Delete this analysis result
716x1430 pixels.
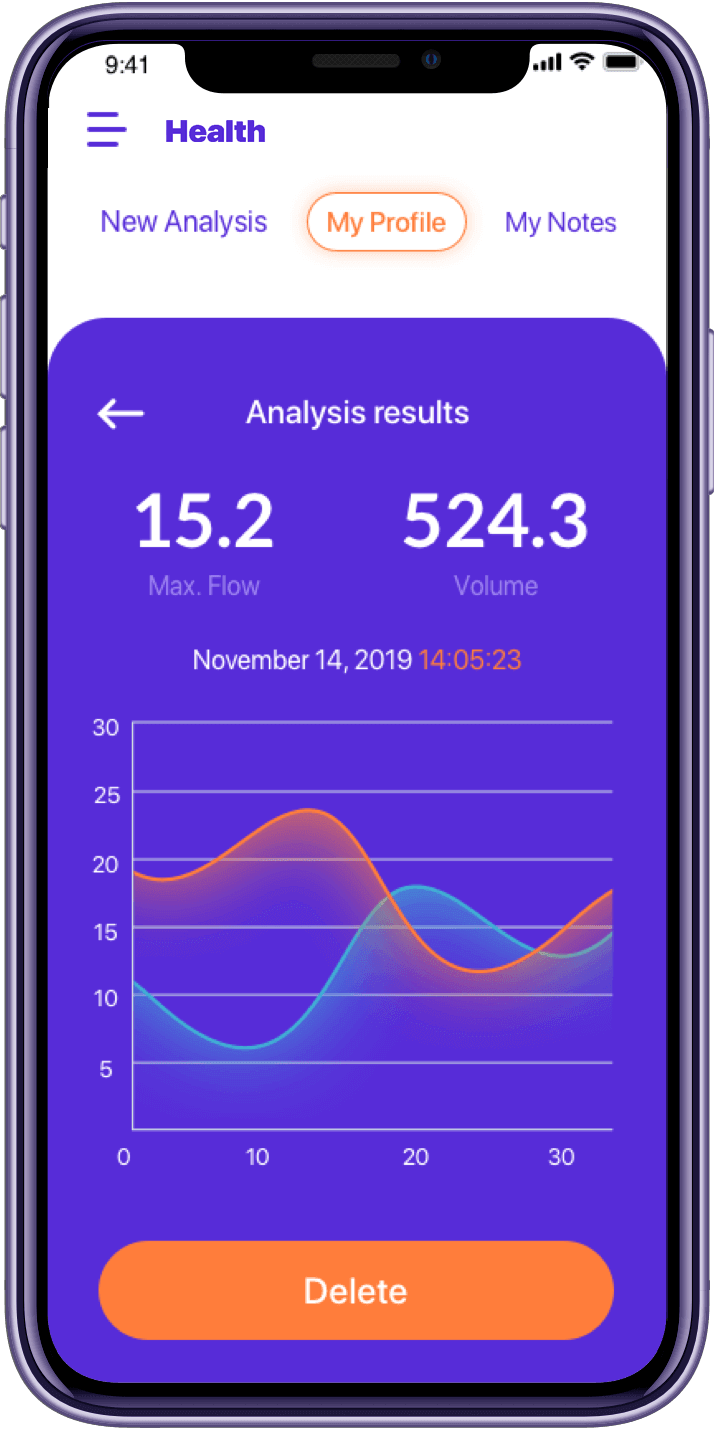(356, 1290)
